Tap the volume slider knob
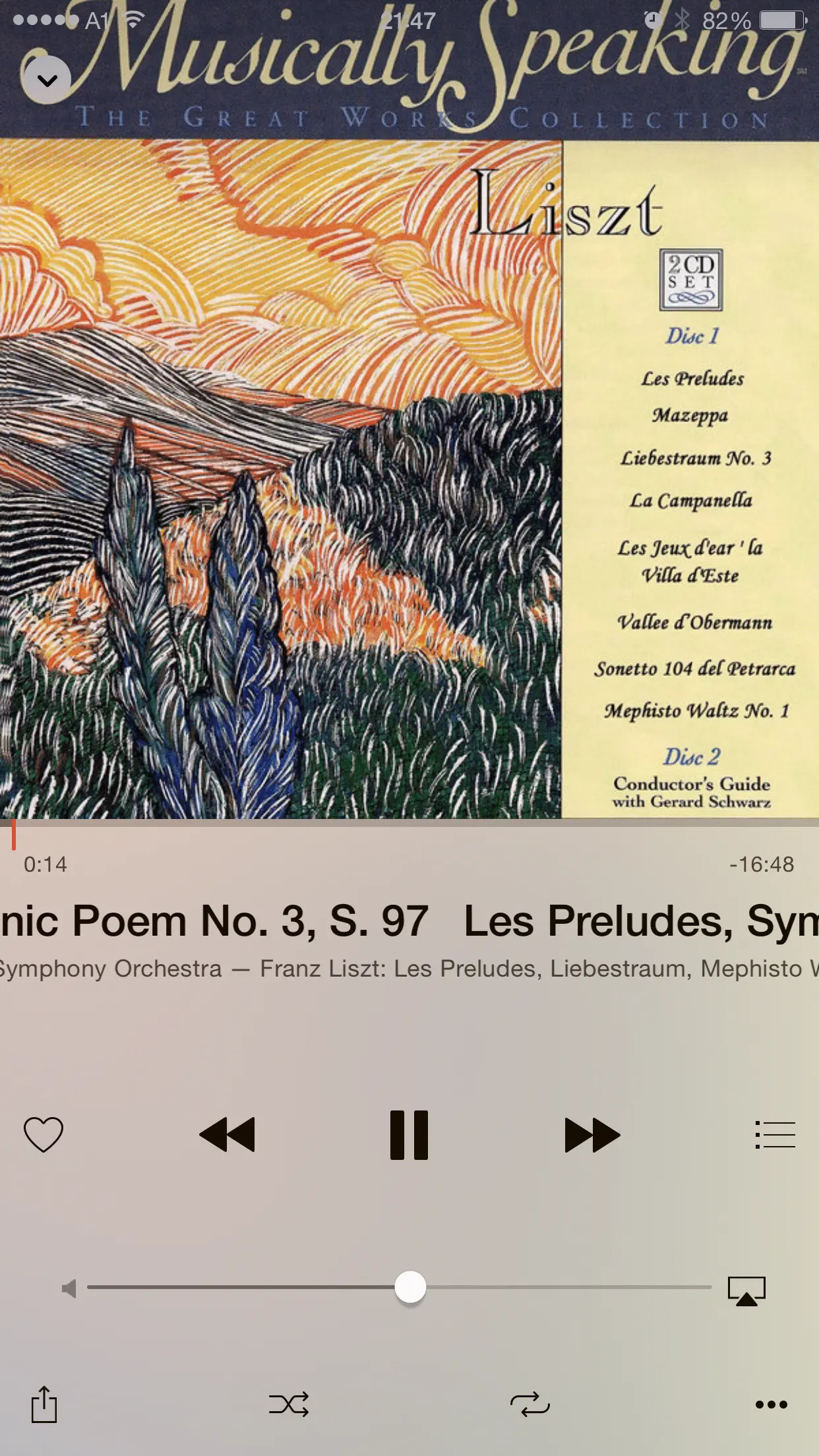 coord(410,1287)
